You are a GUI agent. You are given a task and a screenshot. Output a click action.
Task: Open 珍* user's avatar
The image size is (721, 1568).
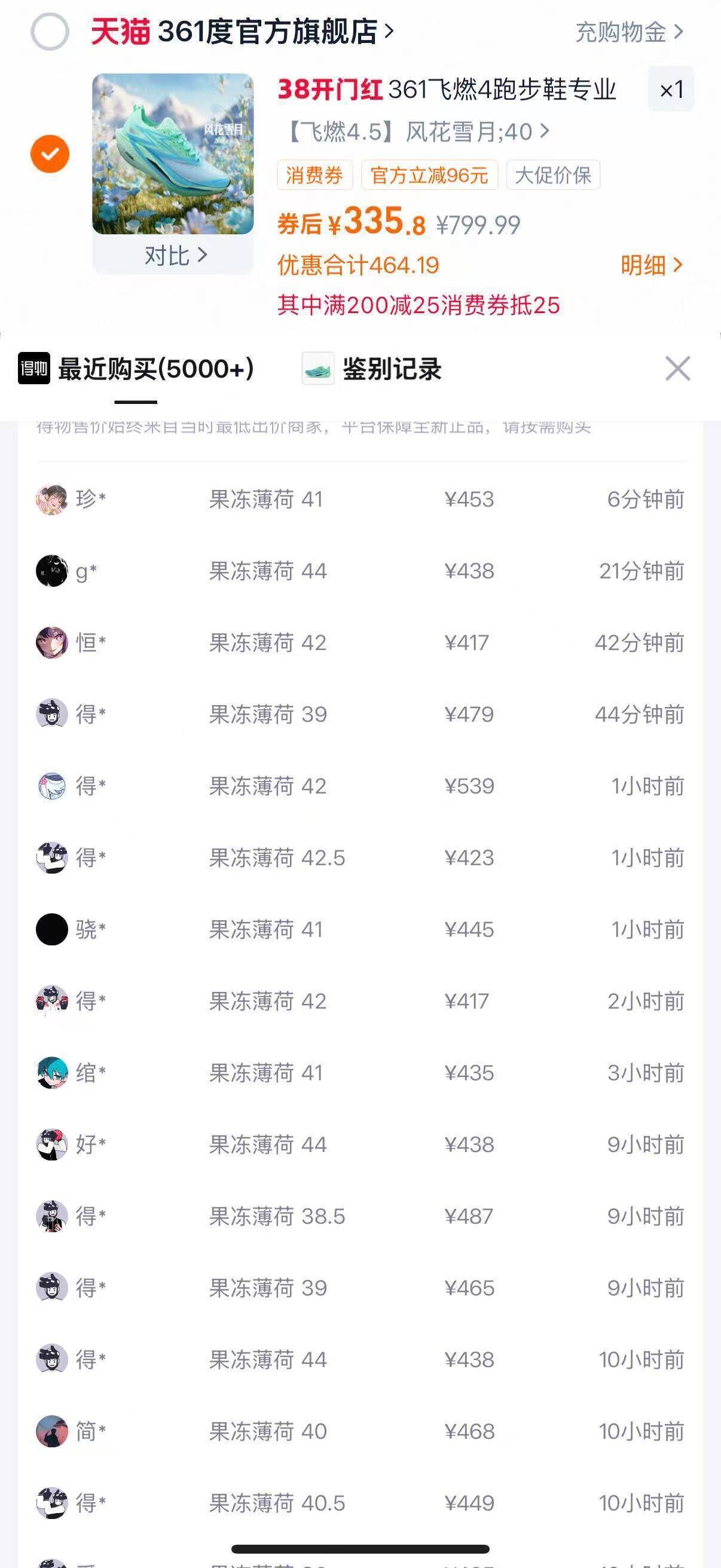coord(52,499)
